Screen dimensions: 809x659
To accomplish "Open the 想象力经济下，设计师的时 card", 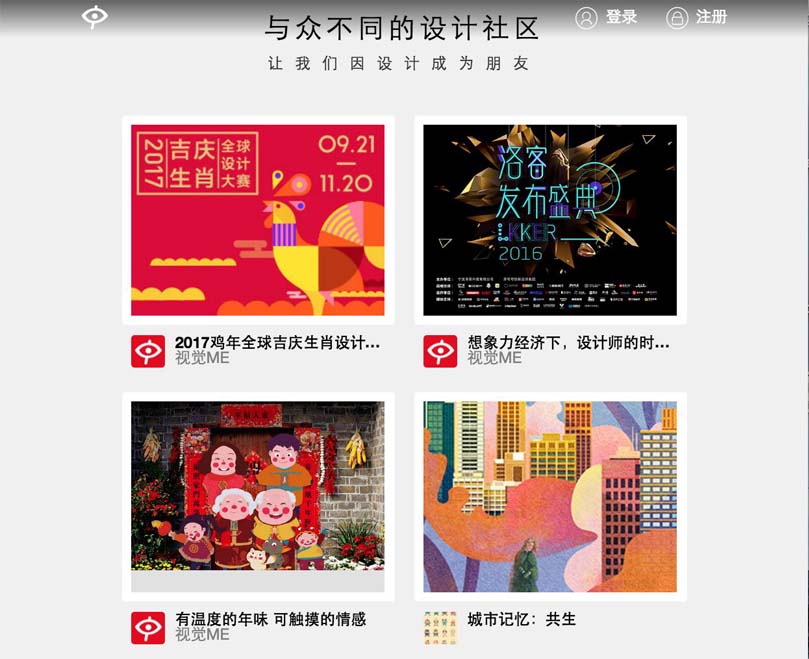I will (550, 220).
